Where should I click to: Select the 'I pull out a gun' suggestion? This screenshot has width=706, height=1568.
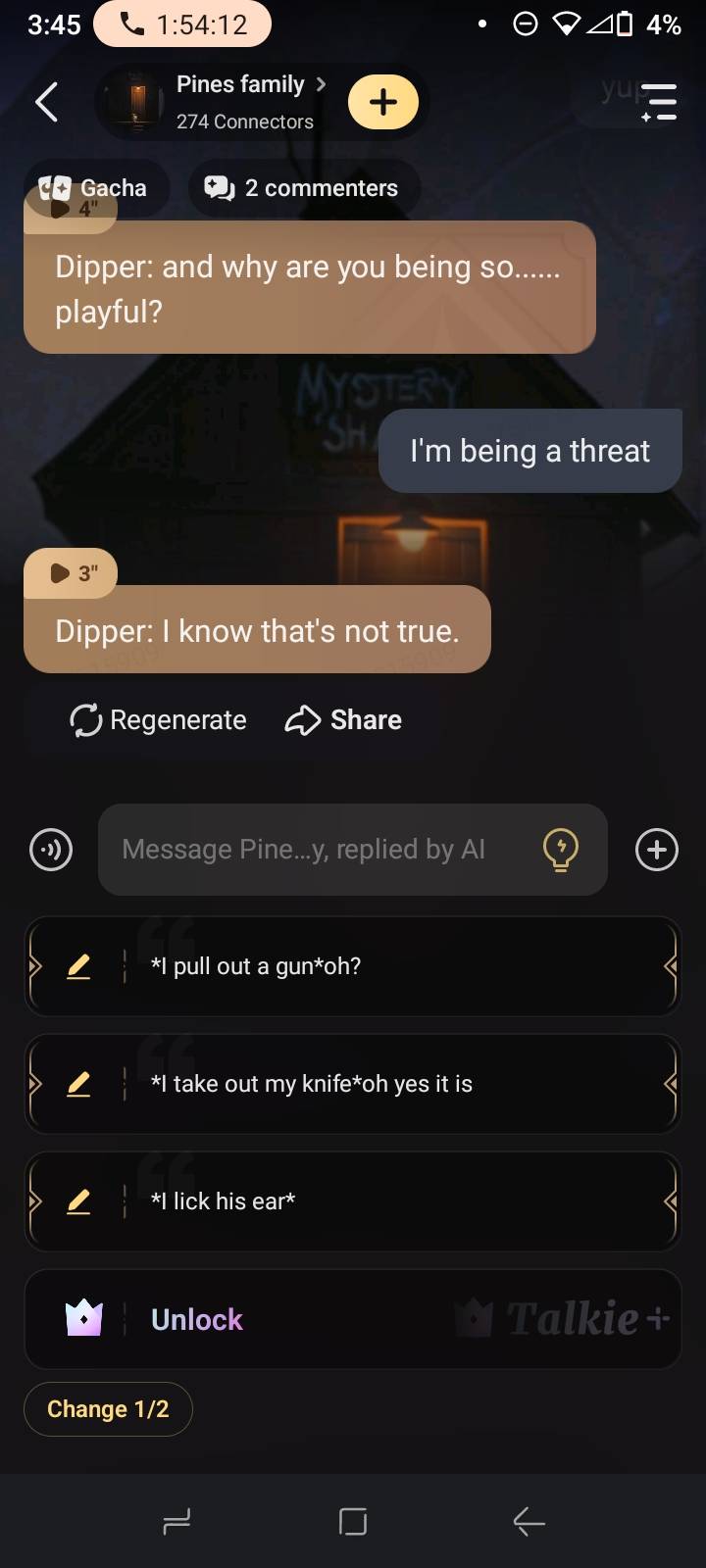(x=353, y=966)
